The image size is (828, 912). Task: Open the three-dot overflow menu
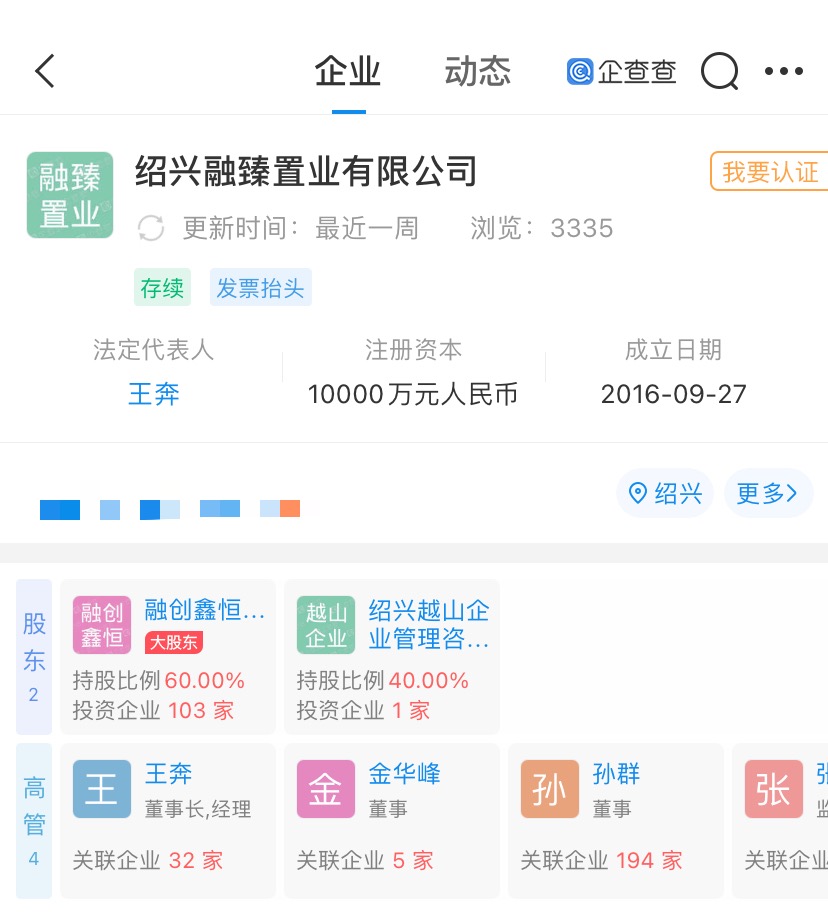tap(784, 72)
